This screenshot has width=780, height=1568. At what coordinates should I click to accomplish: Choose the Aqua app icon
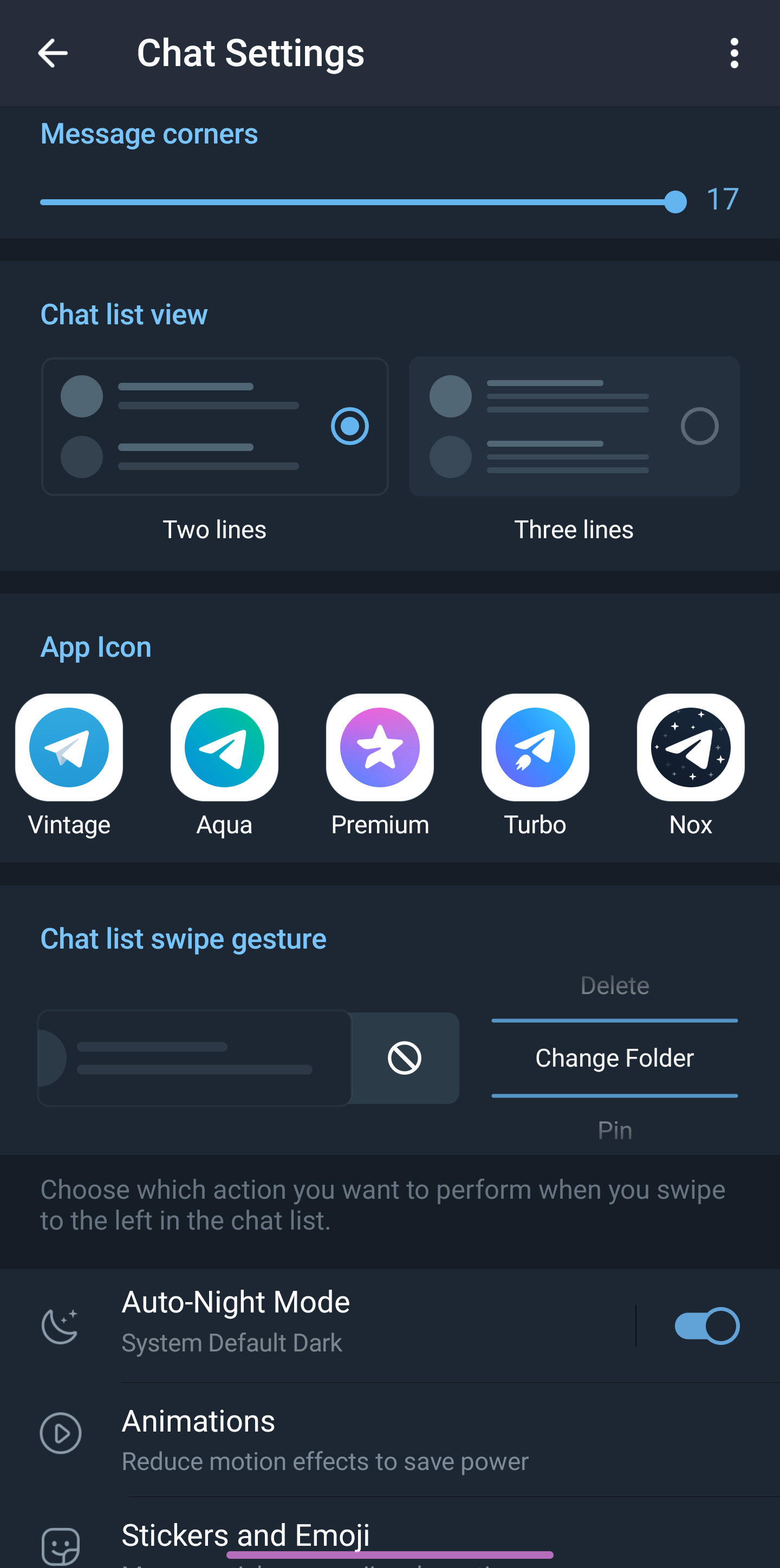point(224,748)
